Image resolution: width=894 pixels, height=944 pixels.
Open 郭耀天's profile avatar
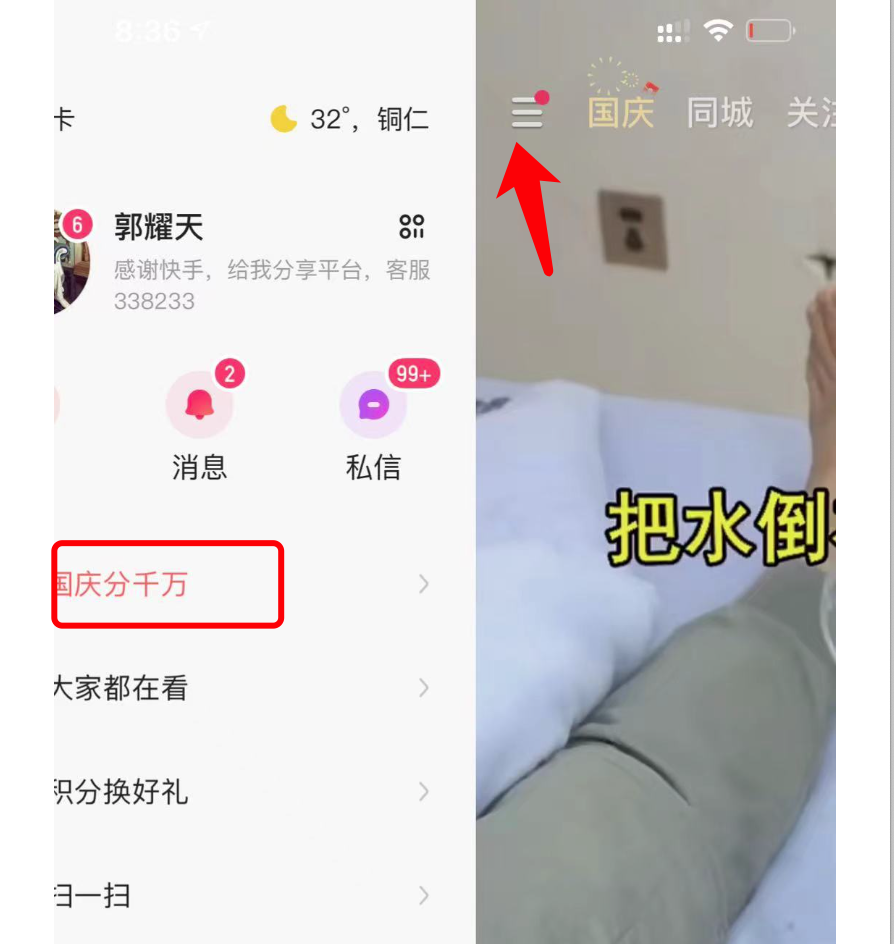[72, 262]
